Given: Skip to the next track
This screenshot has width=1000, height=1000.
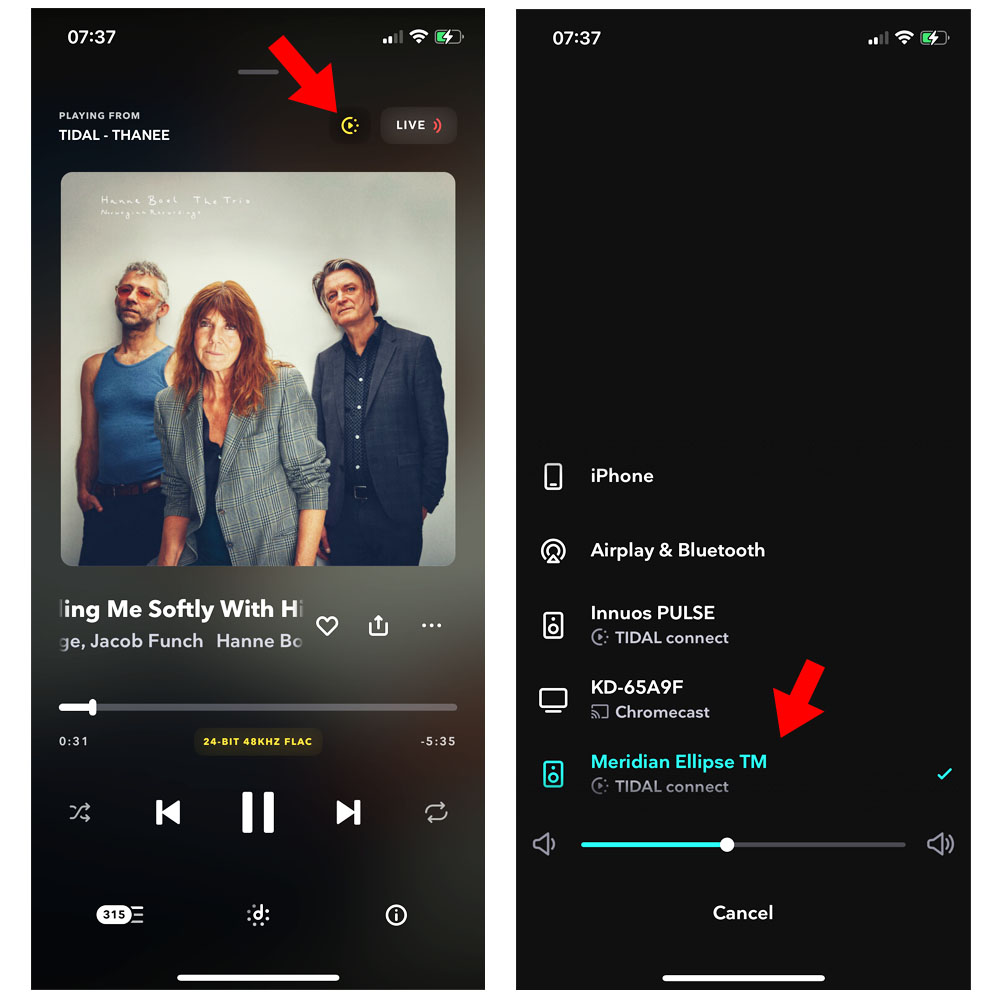Looking at the screenshot, I should click(348, 813).
